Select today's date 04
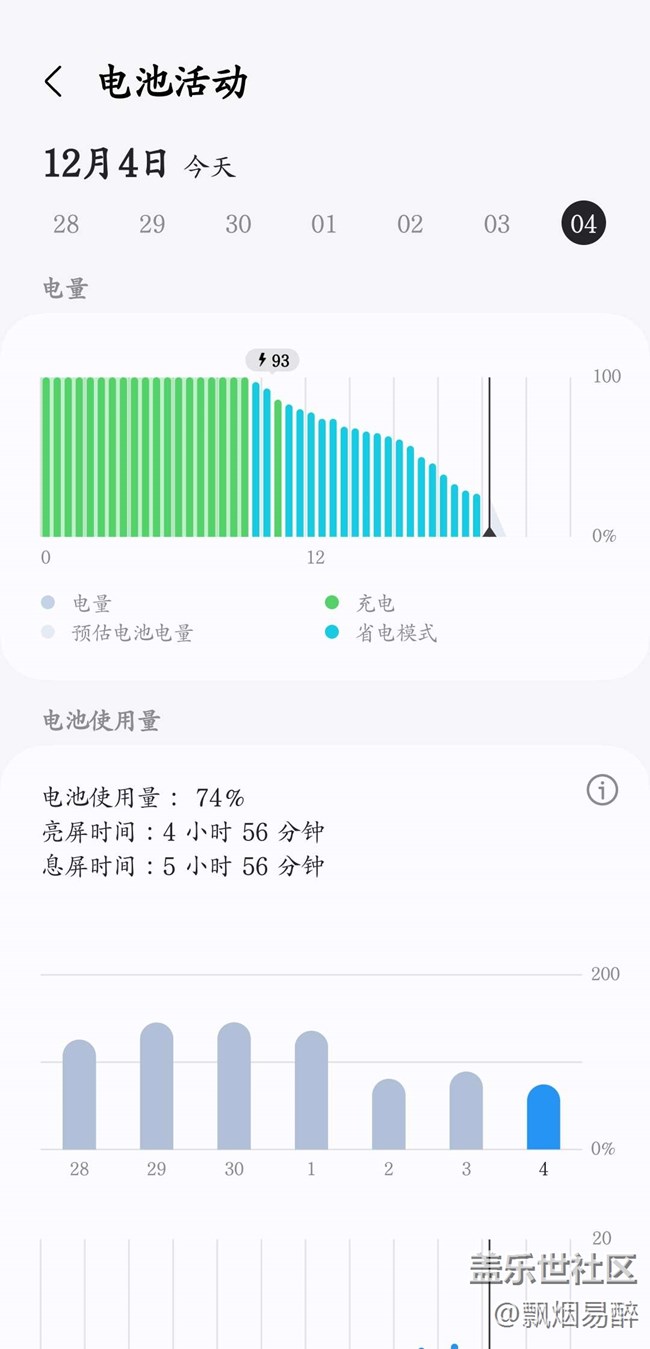Screen dimensions: 650x1349 (x=584, y=223)
